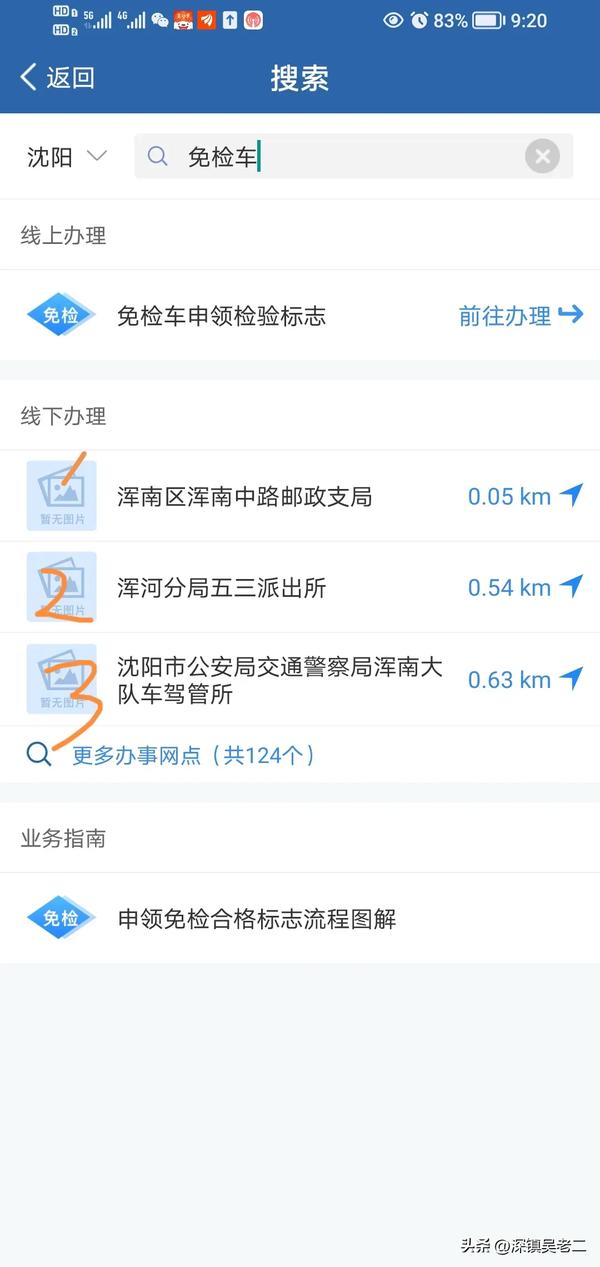
Task: Tap the search field containing 免检车
Action: 354,156
